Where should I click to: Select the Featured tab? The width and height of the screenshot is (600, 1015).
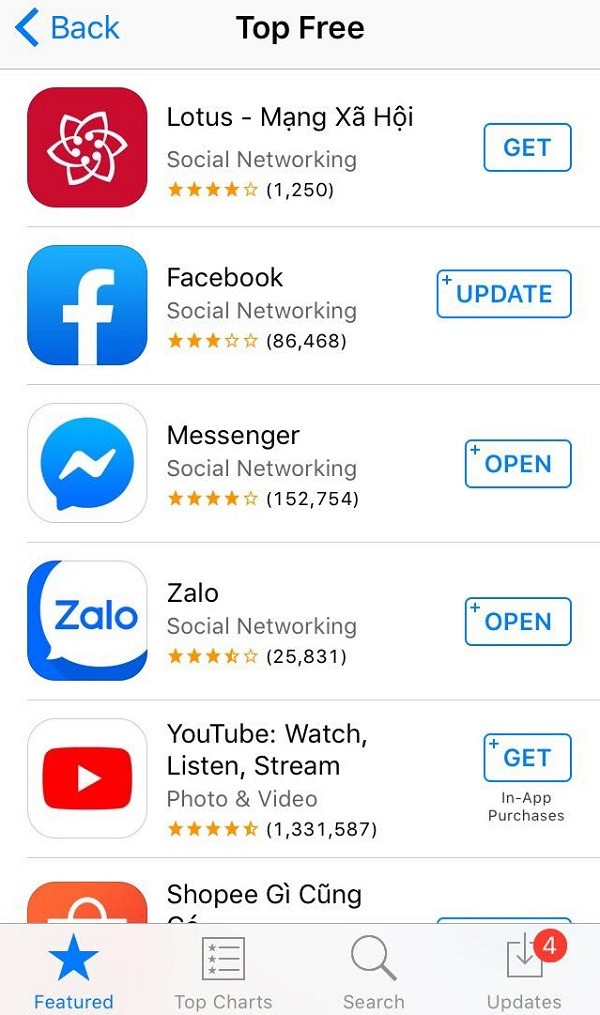(x=74, y=970)
